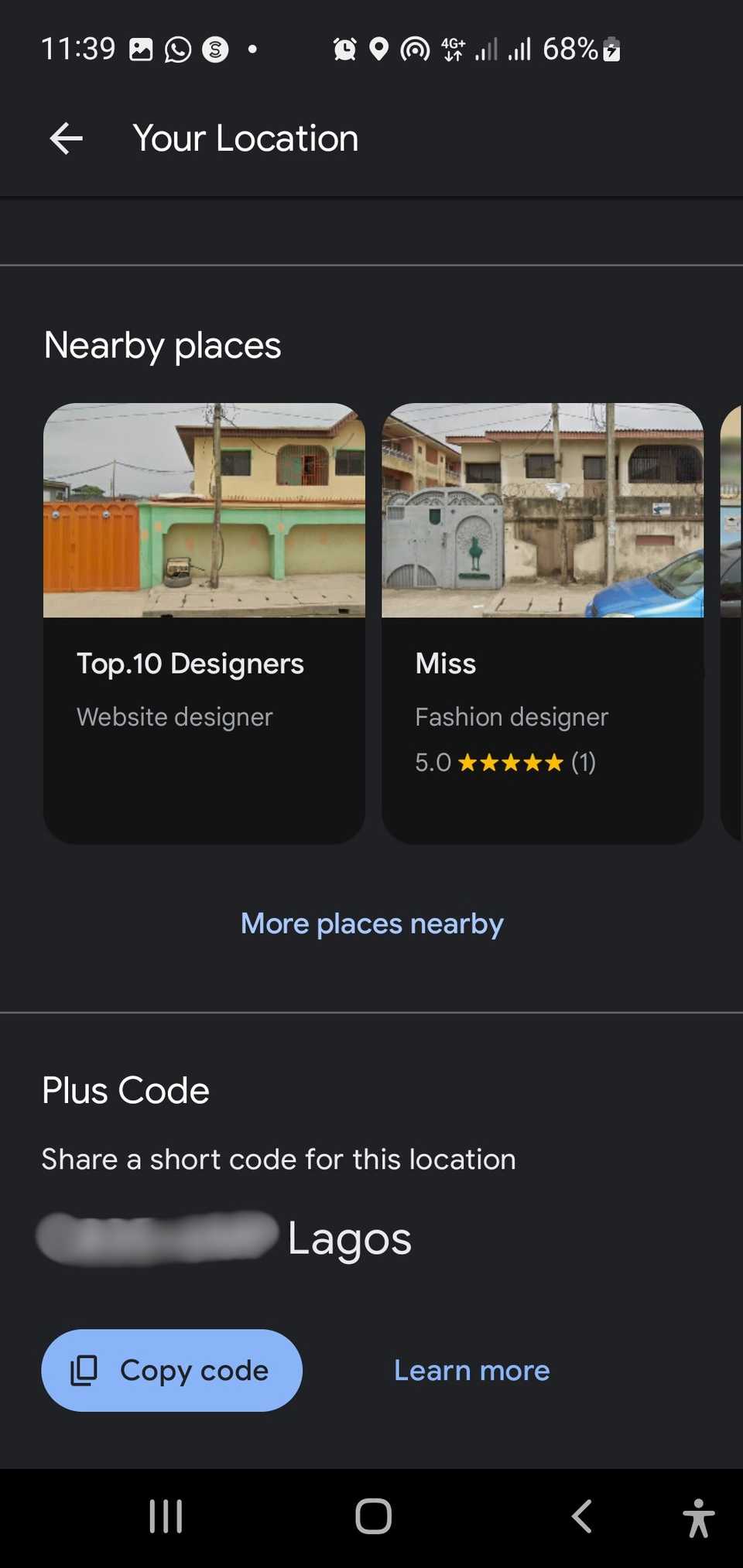Open the Miss fashion designer card
The image size is (743, 1568).
click(542, 623)
